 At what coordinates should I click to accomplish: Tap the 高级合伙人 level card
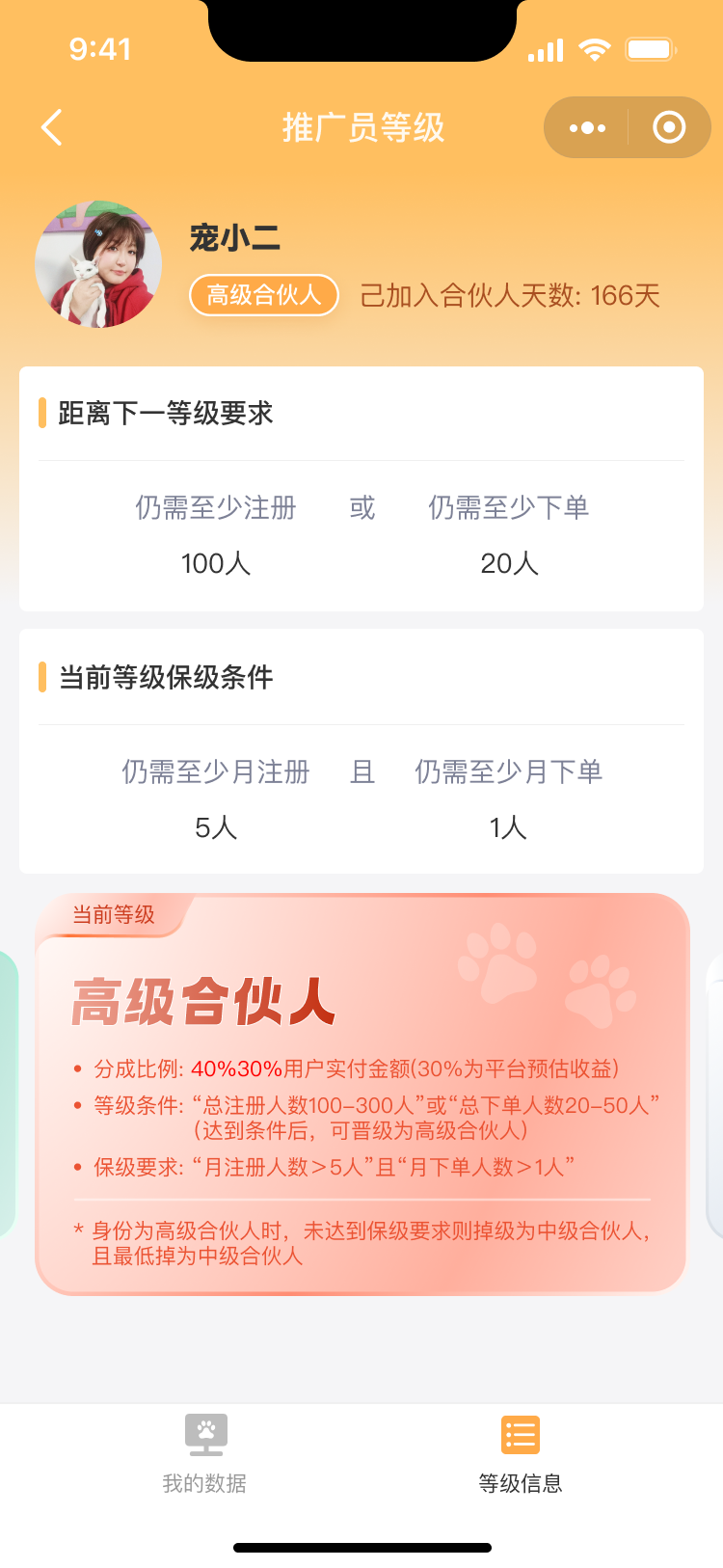click(x=361, y=1095)
